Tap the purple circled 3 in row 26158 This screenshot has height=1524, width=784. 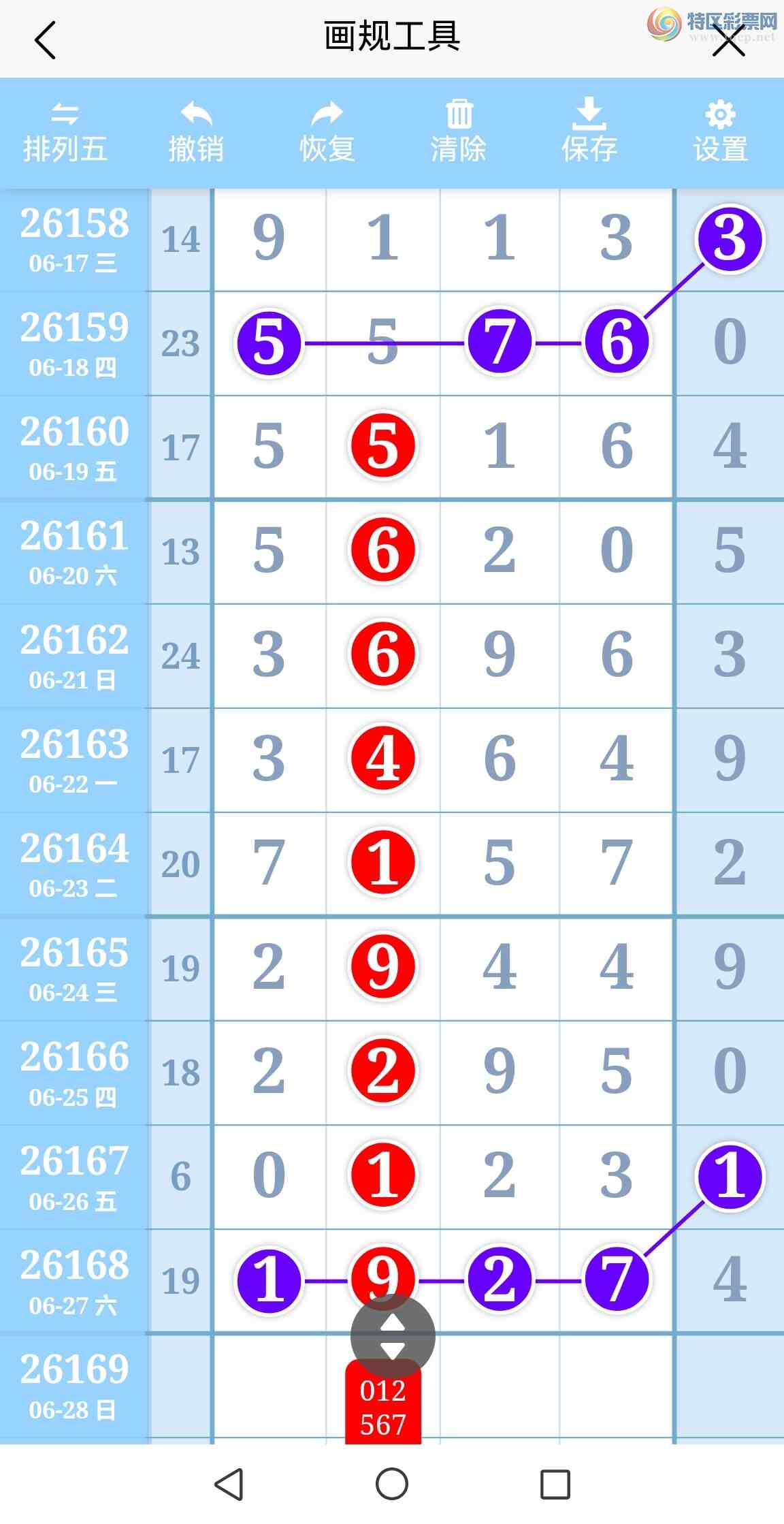pos(730,239)
